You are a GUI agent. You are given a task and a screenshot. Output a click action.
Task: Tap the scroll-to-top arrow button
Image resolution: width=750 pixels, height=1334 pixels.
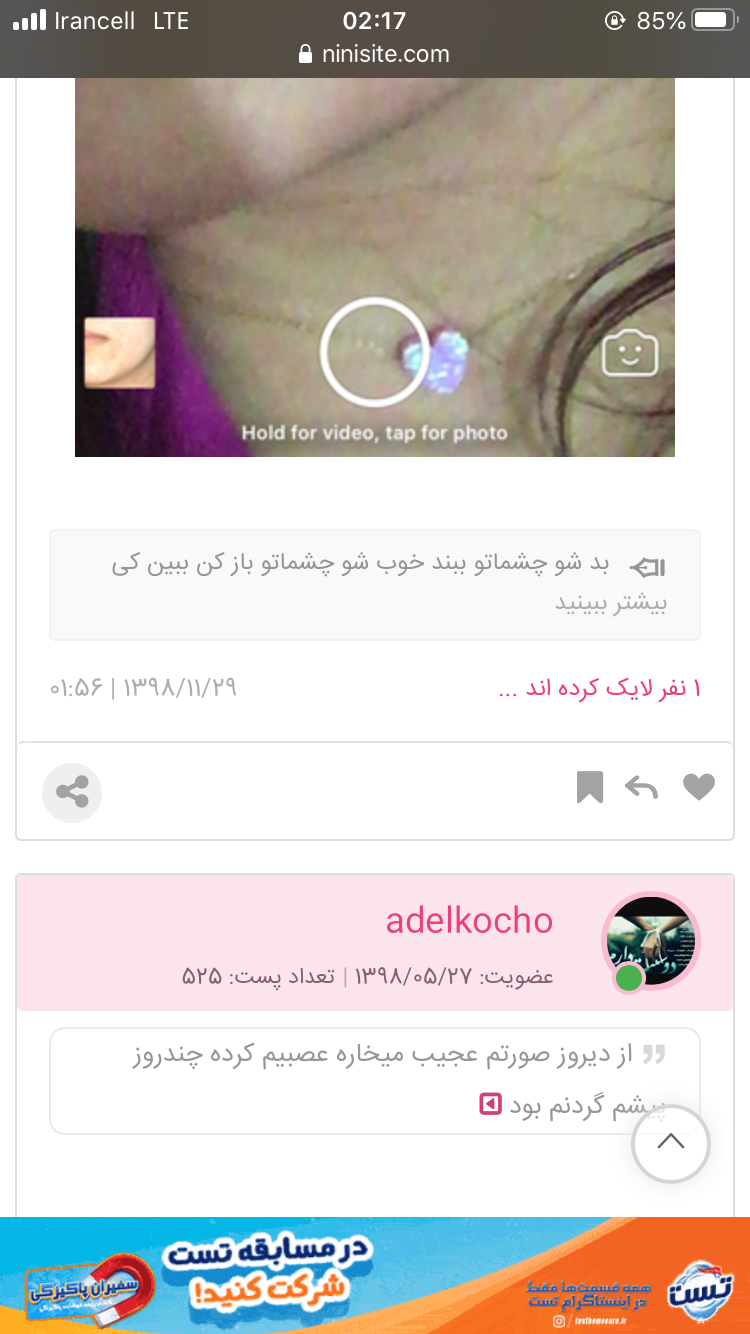[671, 1143]
